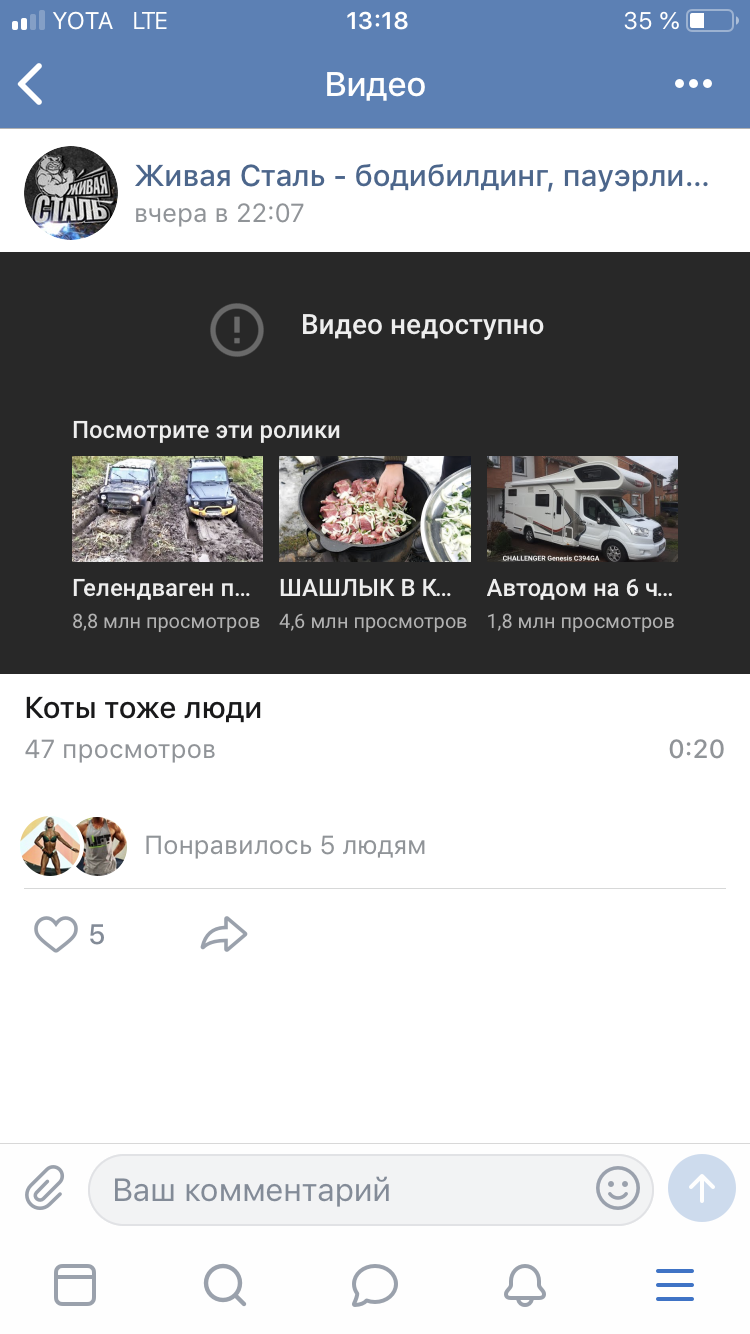Switch to the news feed tab
This screenshot has height=1334, width=750.
coord(75,1284)
